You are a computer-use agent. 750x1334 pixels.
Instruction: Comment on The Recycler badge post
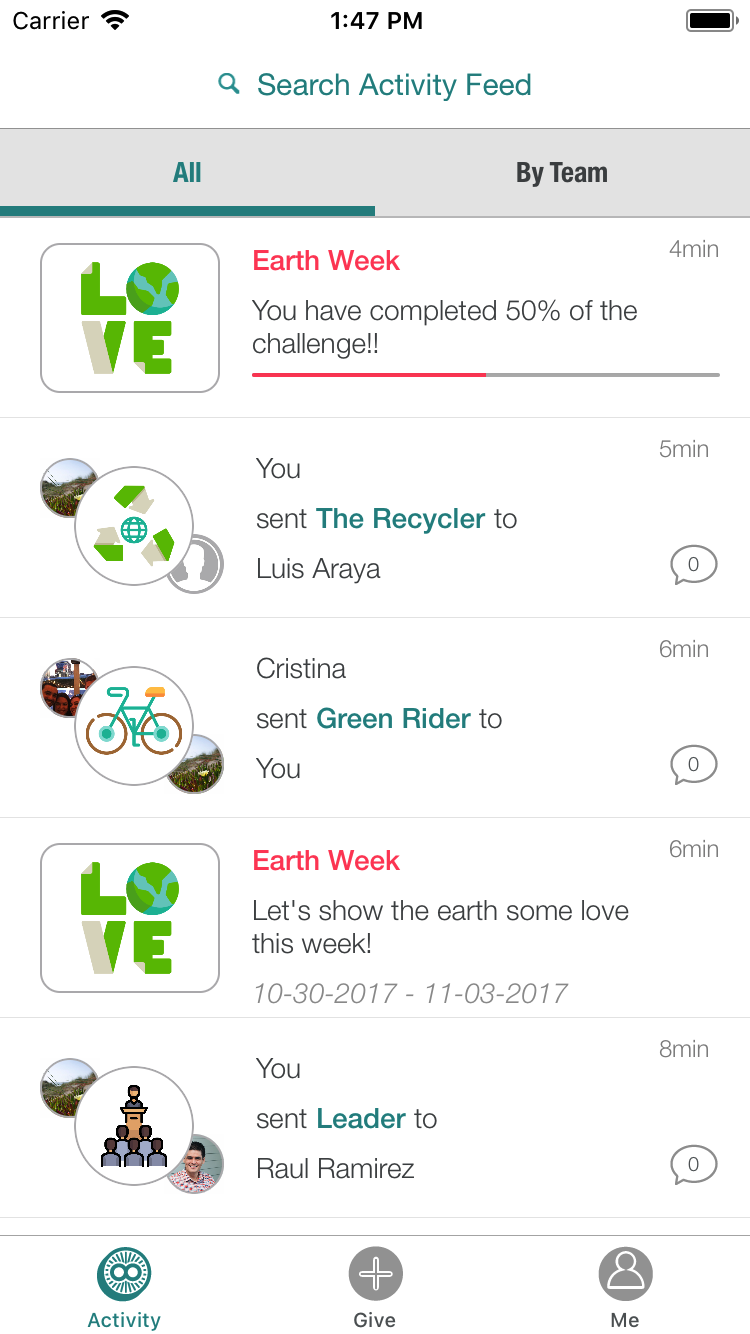coord(693,566)
